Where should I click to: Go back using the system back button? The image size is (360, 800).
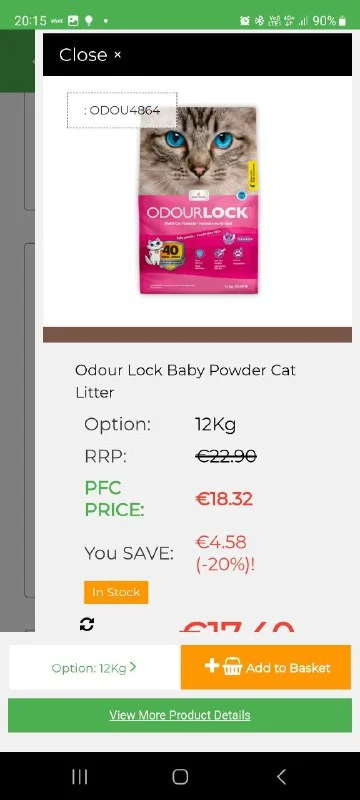point(281,777)
